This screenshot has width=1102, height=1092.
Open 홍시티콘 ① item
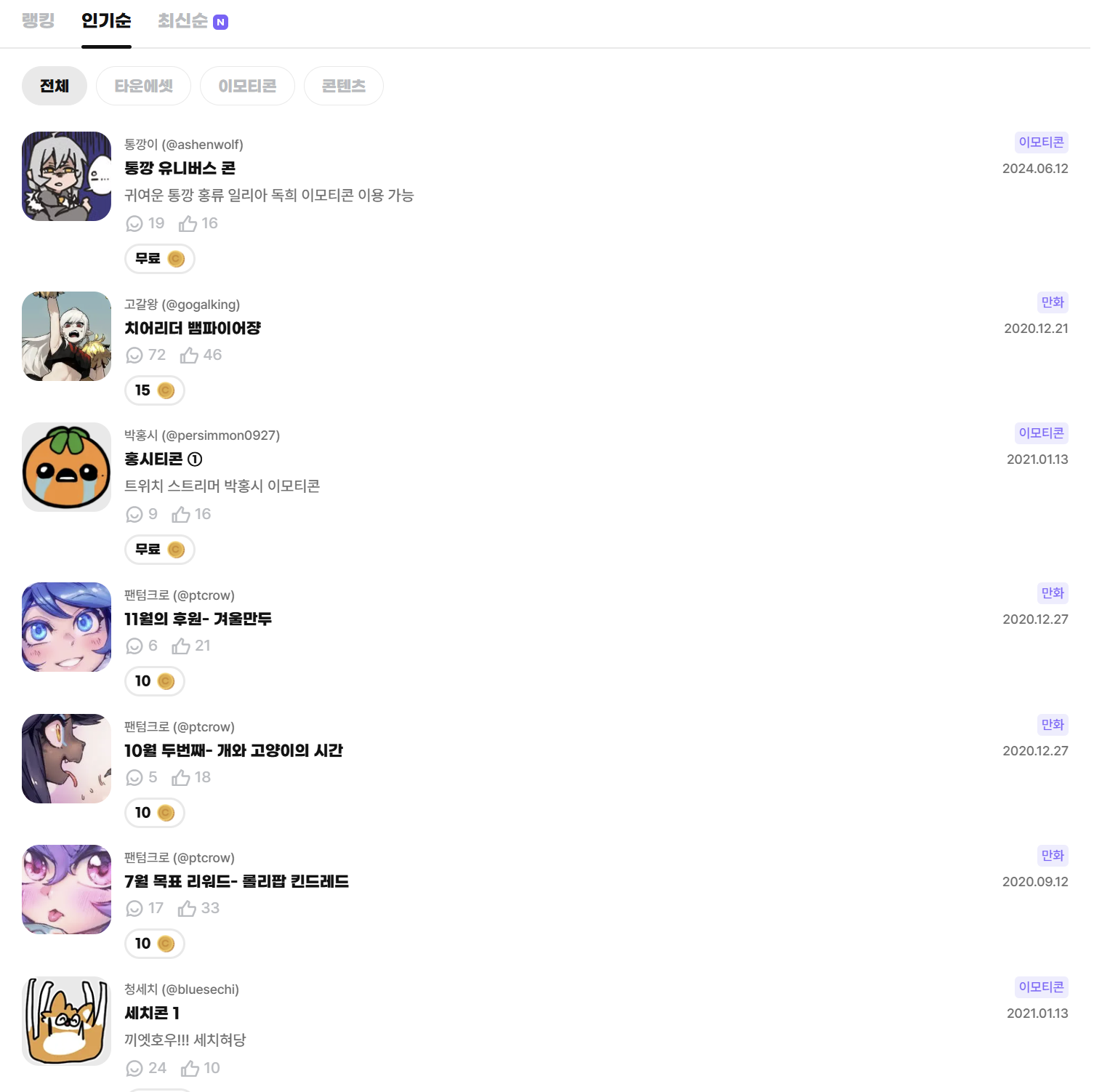163,459
